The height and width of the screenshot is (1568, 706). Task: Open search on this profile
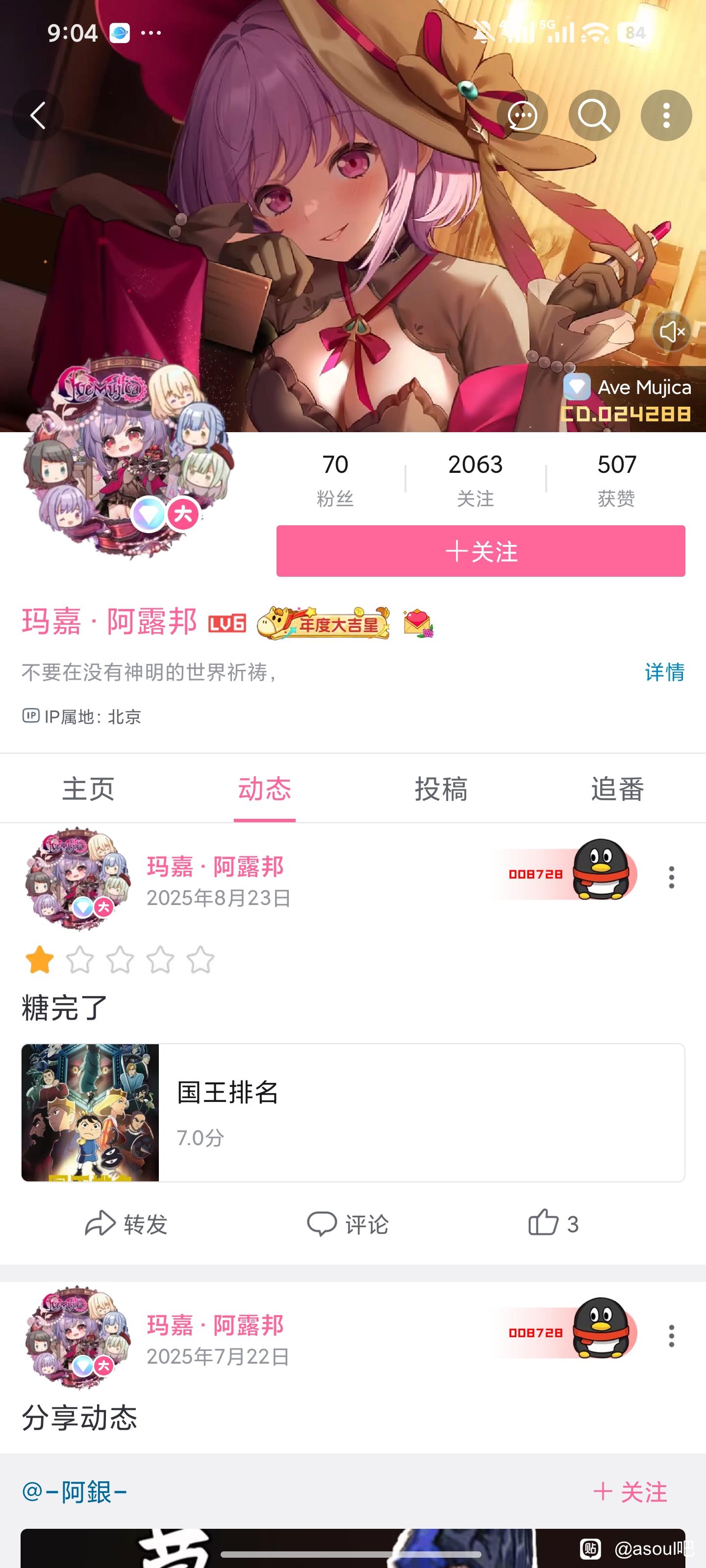point(594,116)
